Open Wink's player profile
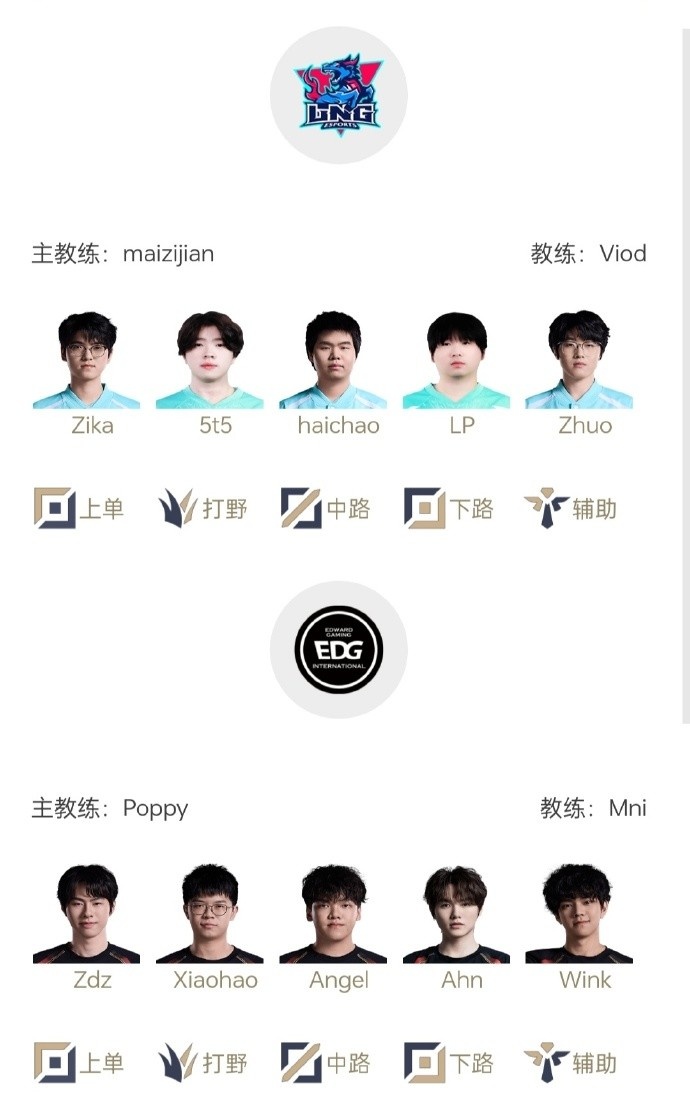The width and height of the screenshot is (690, 1120). [x=579, y=914]
